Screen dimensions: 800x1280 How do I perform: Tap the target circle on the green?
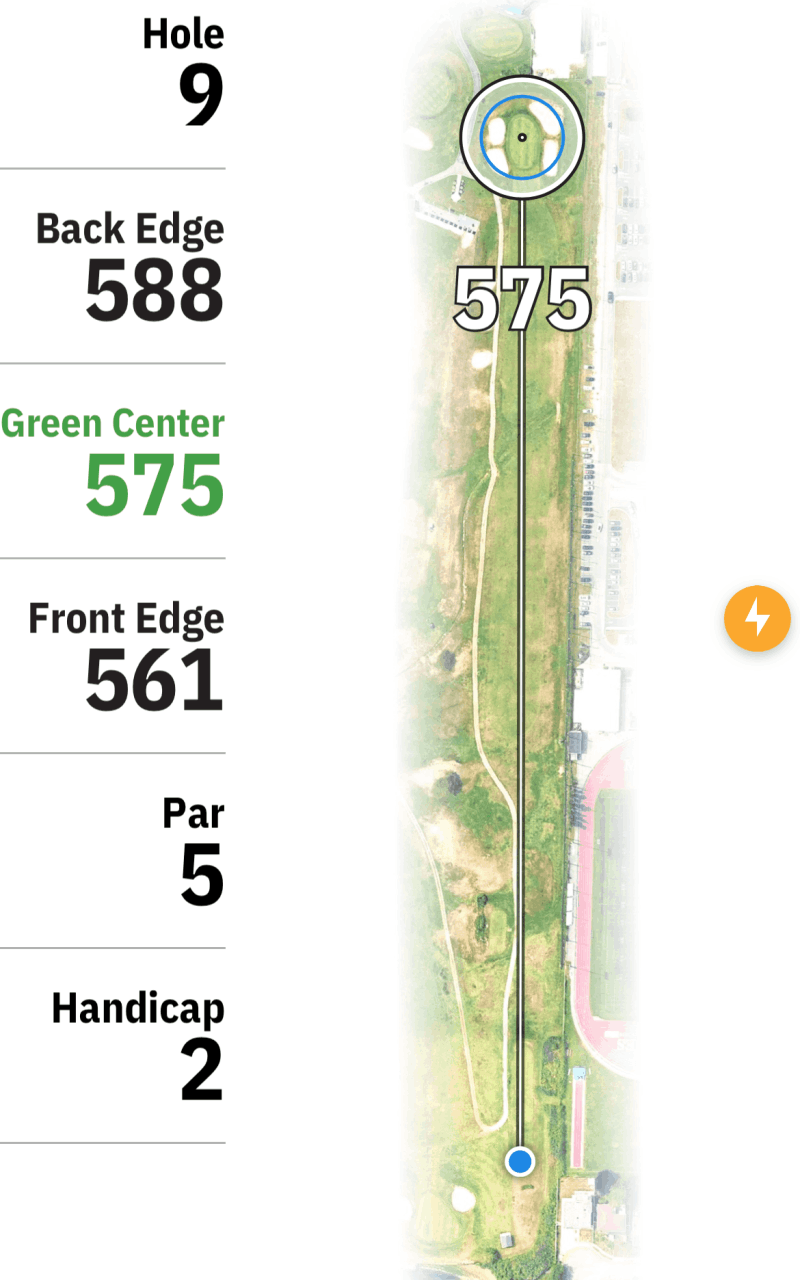pos(522,136)
